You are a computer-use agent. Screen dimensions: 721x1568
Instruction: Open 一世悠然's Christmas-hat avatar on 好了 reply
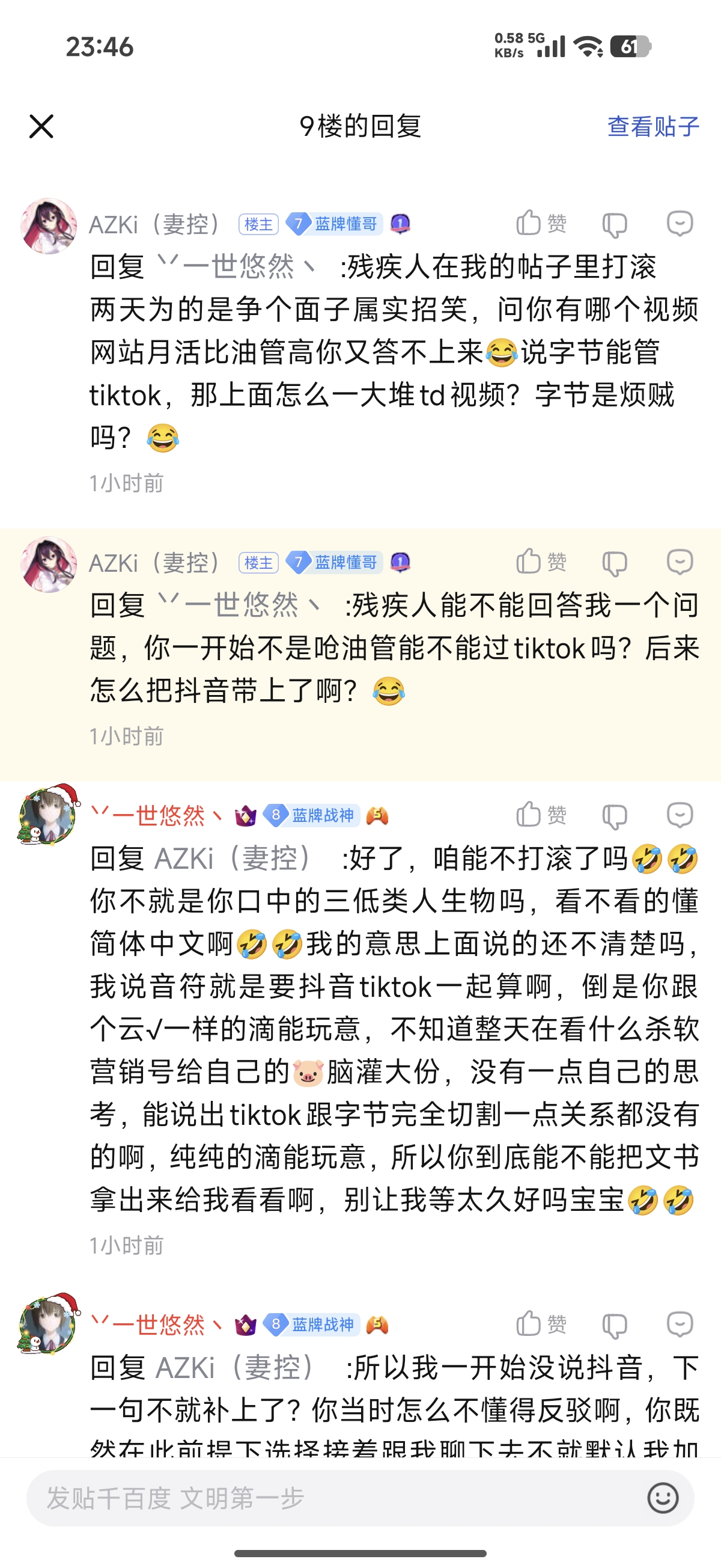[x=49, y=815]
